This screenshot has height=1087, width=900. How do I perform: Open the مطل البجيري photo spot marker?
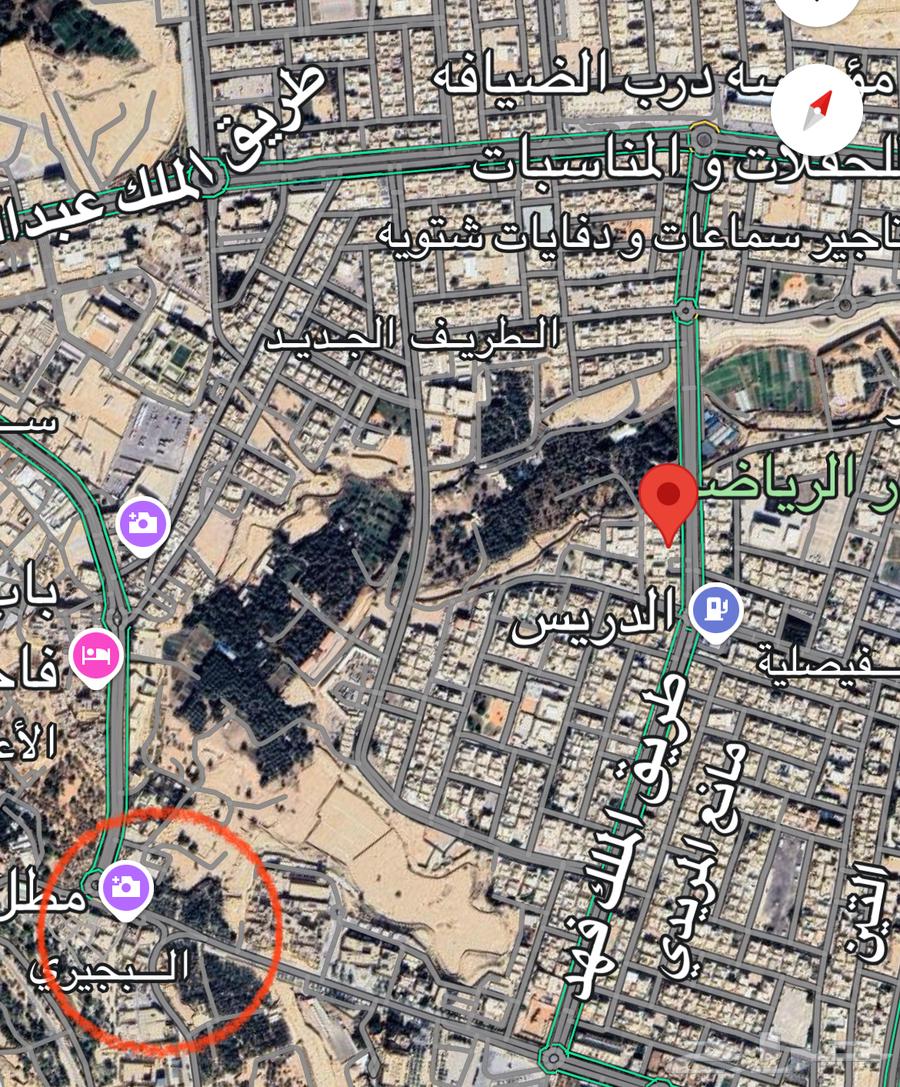pos(125,889)
